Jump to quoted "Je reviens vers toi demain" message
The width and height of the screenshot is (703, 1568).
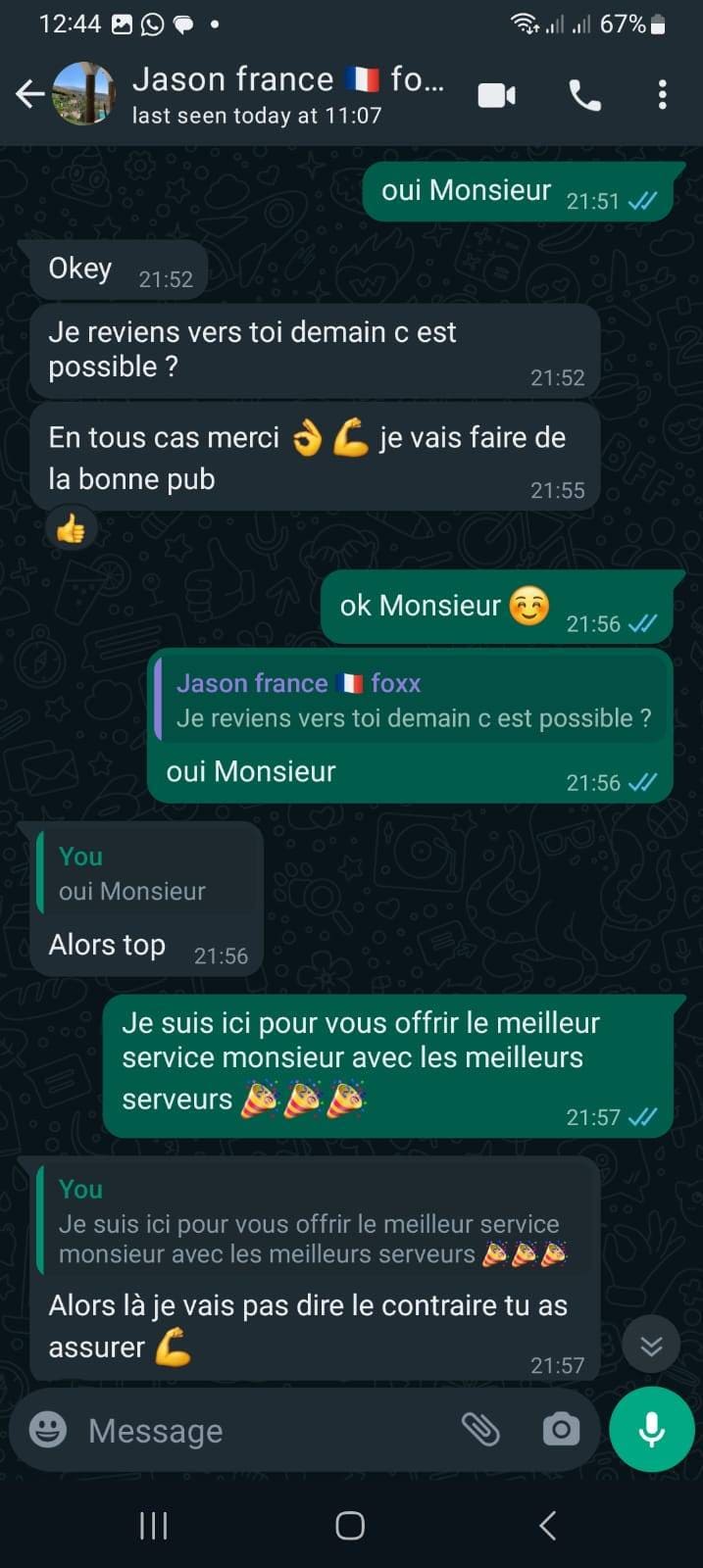pyautogui.click(x=412, y=702)
